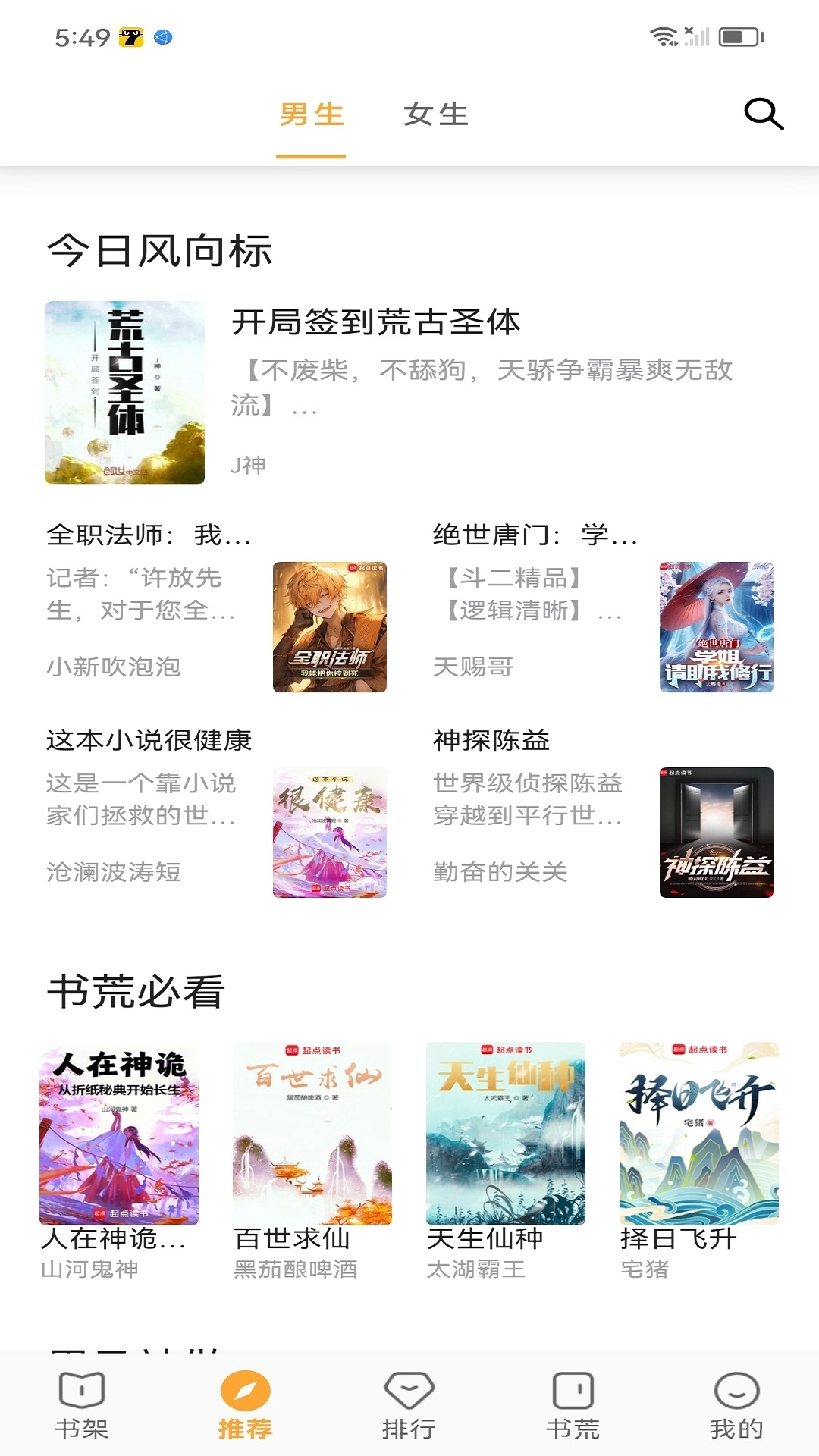This screenshot has width=819, height=1456.
Task: Select the 推荐 compass recommendation icon
Action: click(244, 1407)
